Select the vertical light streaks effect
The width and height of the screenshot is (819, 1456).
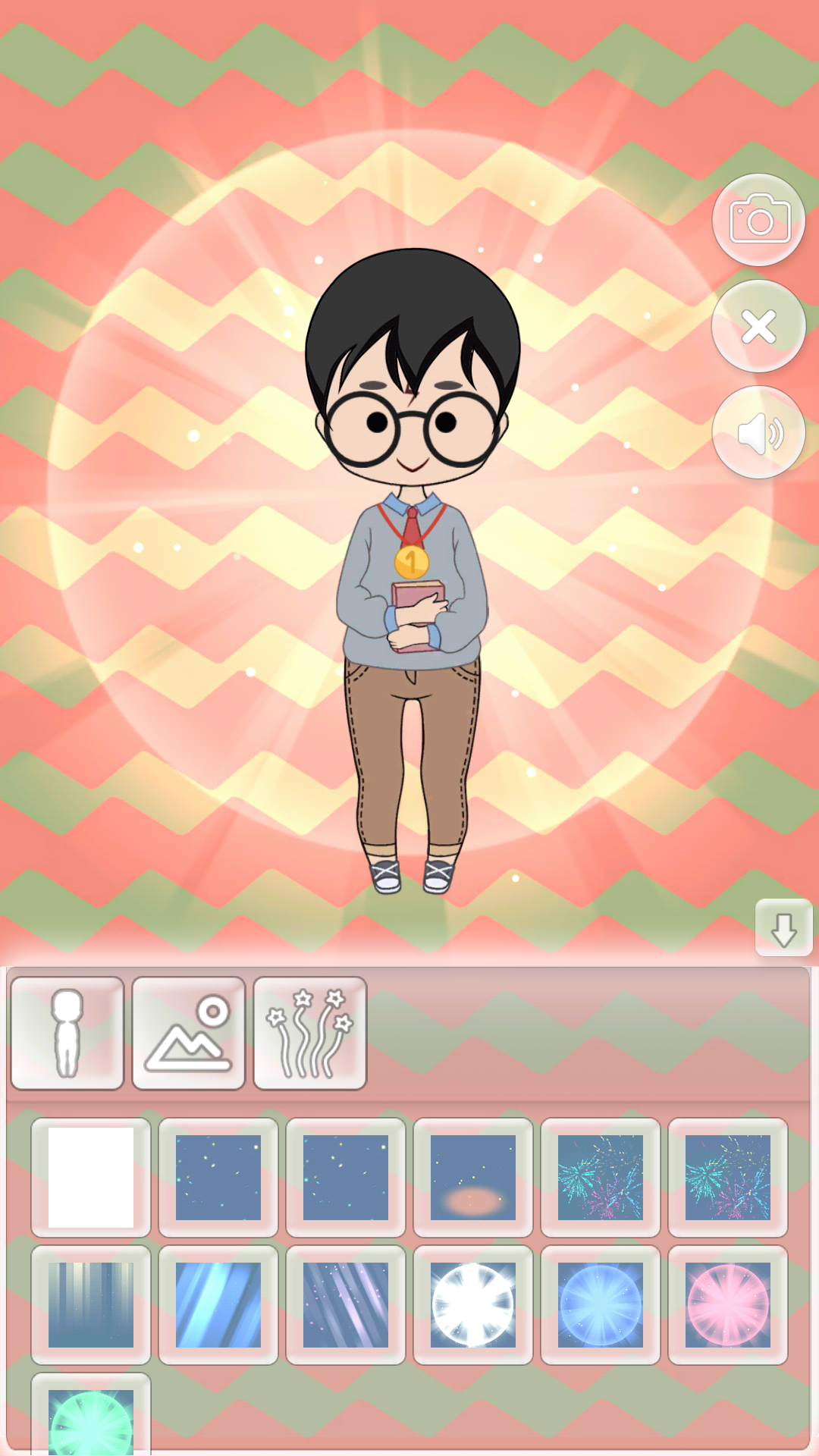pos(91,1304)
